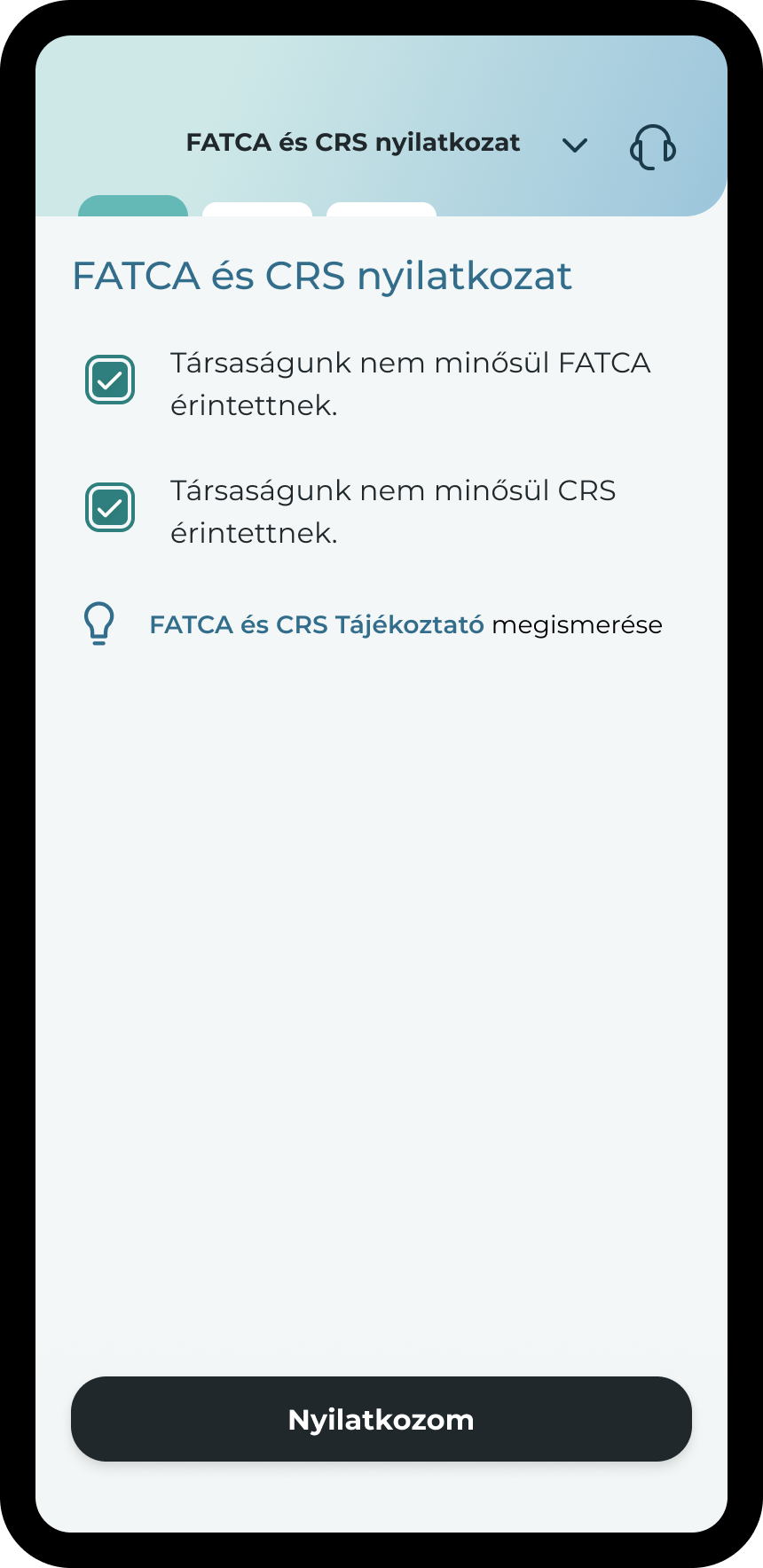
Task: Open customer support headset icon
Action: (653, 146)
